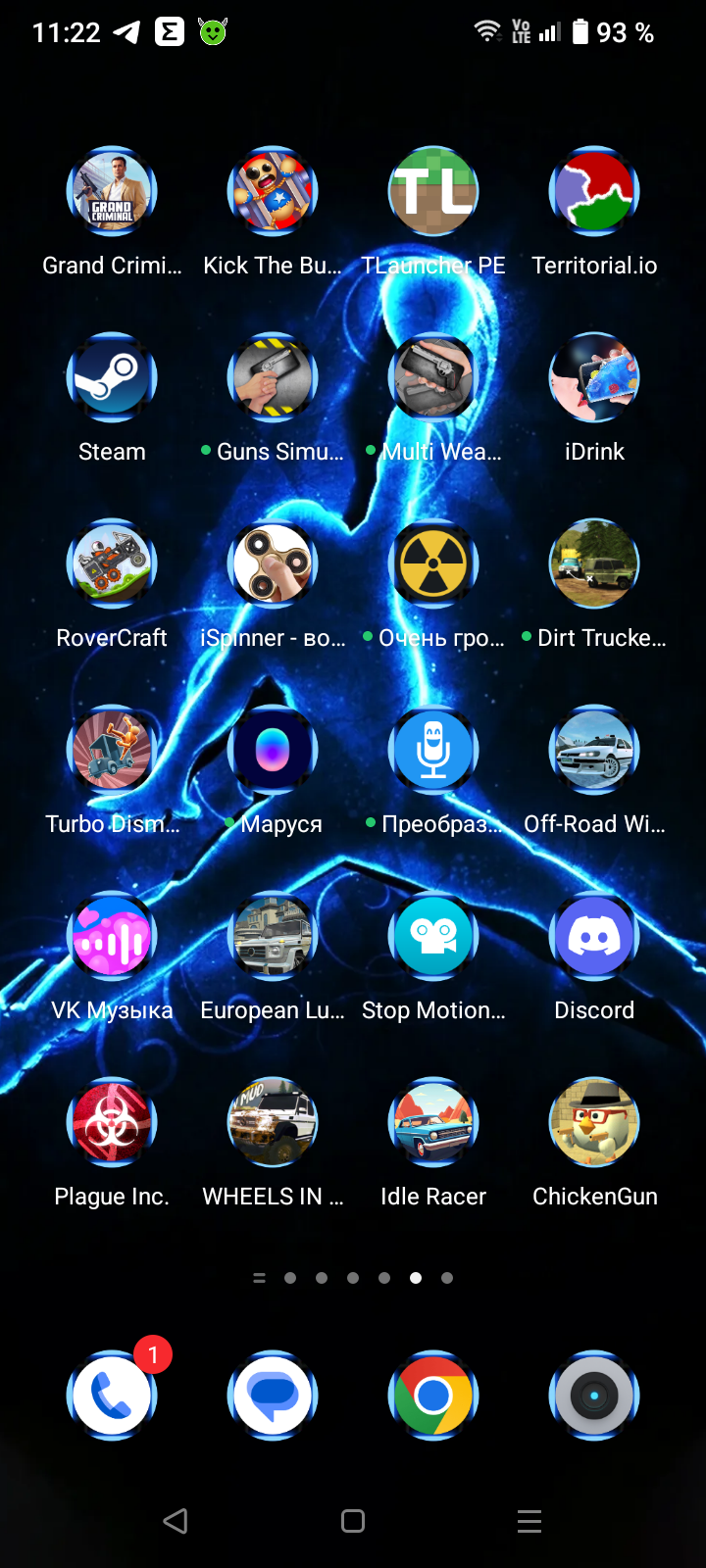Launch Chrome browser from the dock

(x=433, y=1396)
